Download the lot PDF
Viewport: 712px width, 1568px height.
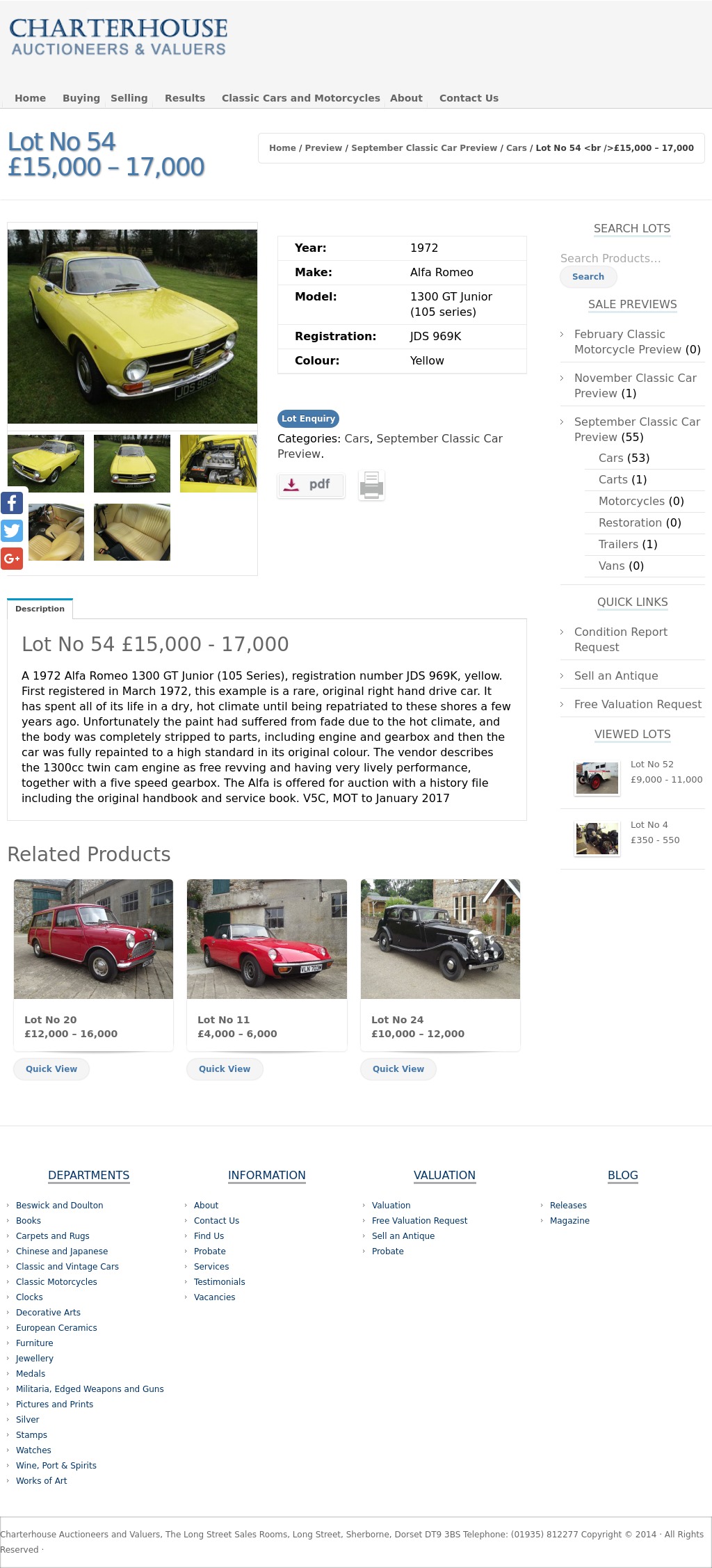(x=311, y=485)
